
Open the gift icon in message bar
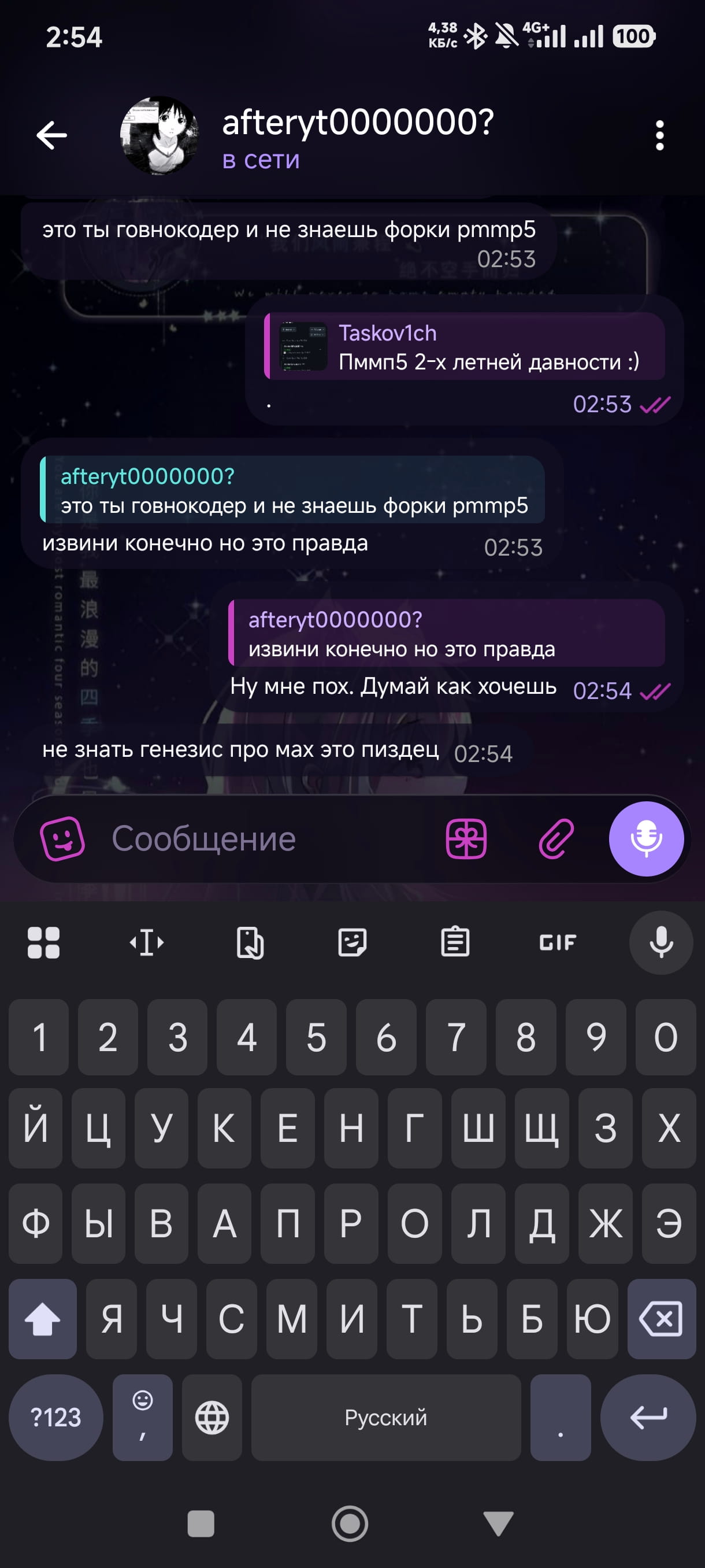click(466, 838)
